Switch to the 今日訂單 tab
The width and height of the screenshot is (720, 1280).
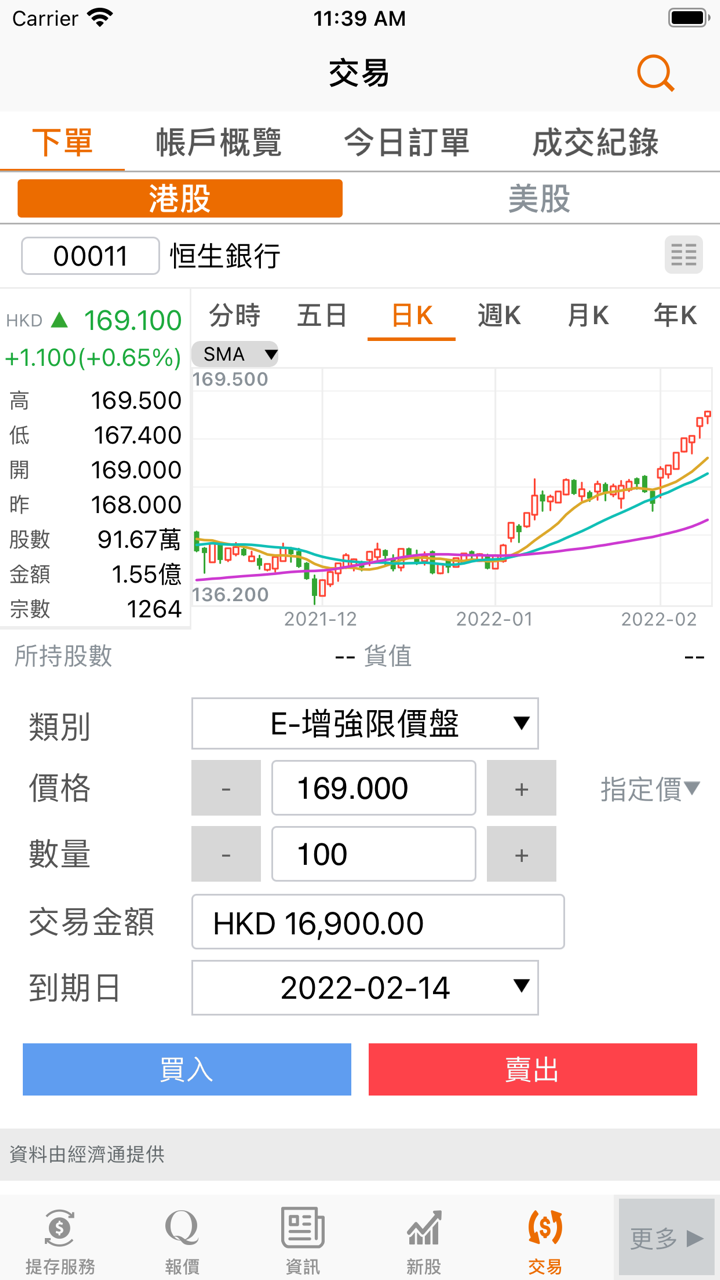tap(406, 142)
